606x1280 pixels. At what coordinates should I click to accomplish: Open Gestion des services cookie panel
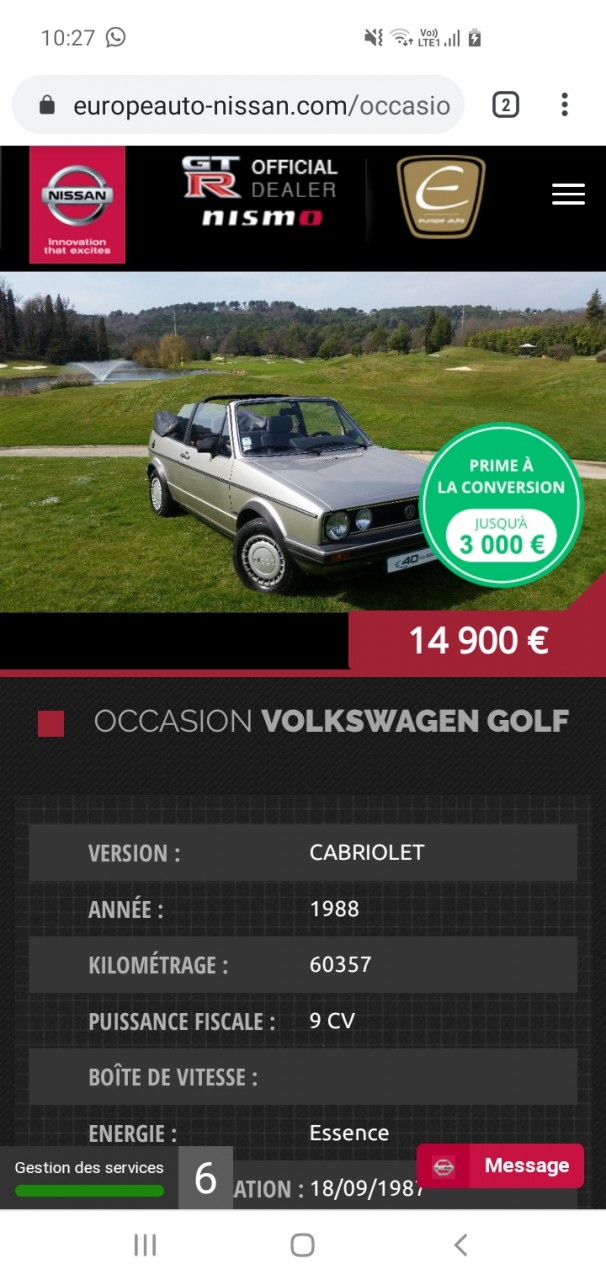coord(90,1176)
